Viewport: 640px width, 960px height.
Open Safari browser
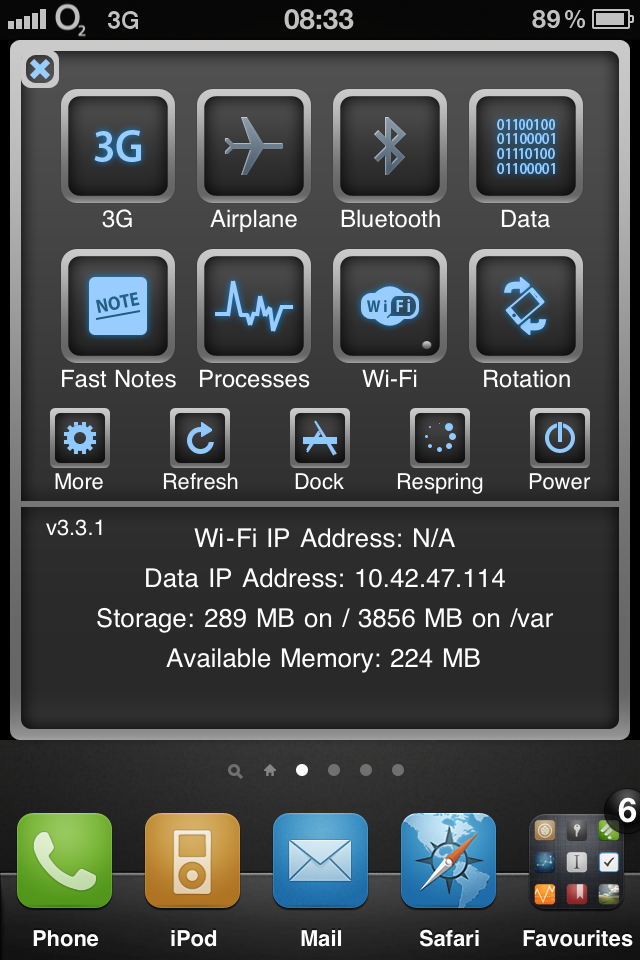(x=449, y=861)
